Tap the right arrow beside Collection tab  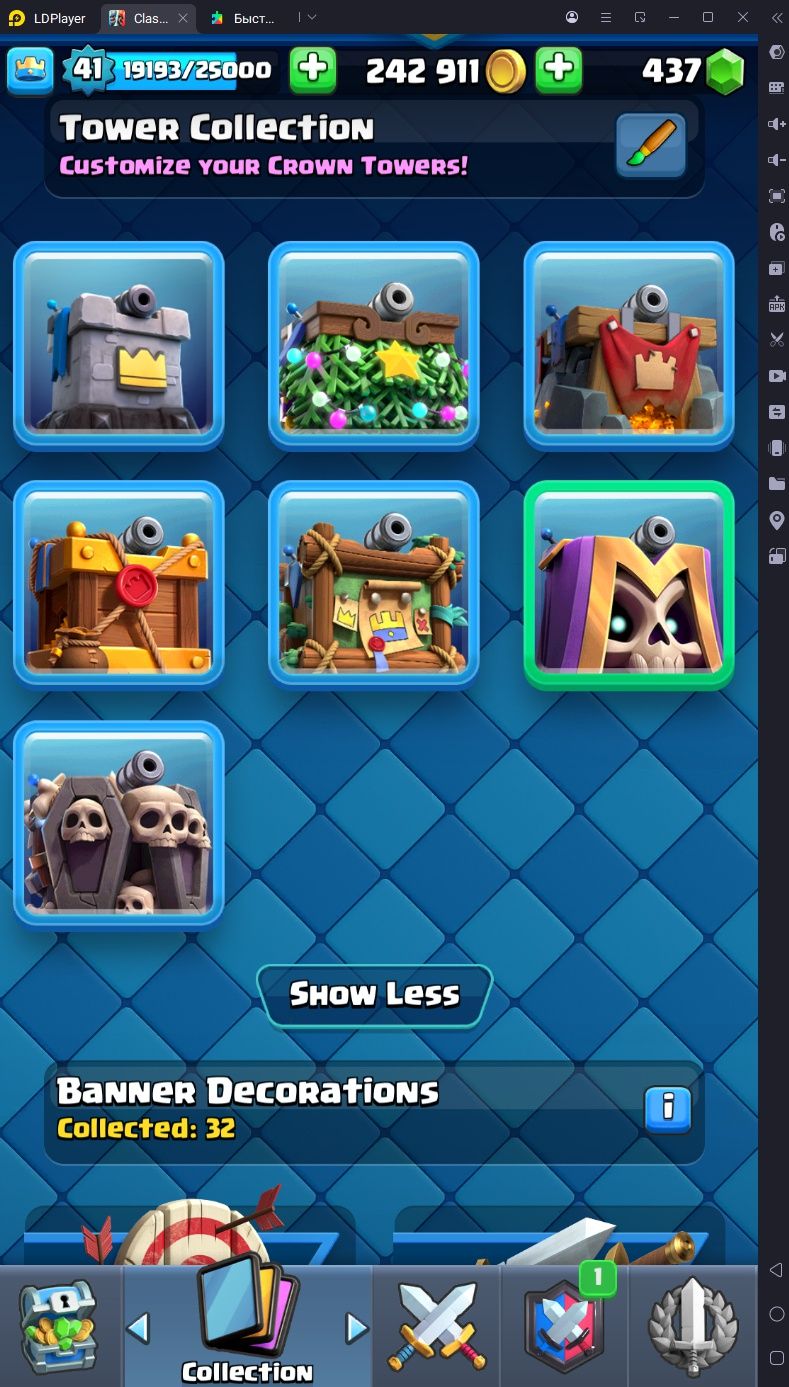356,1328
